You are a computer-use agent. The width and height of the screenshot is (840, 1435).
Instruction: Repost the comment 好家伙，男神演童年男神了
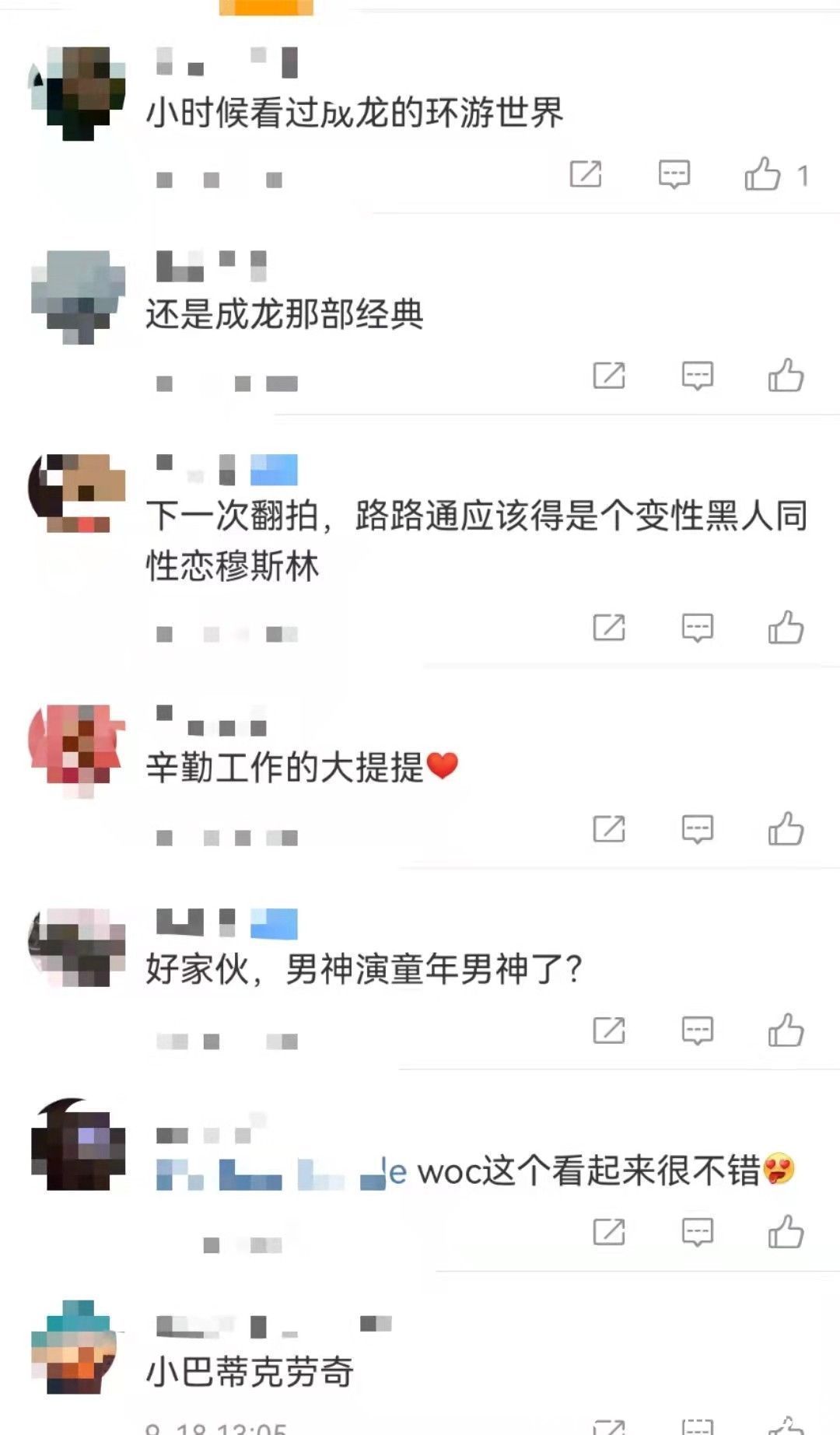point(609,1031)
